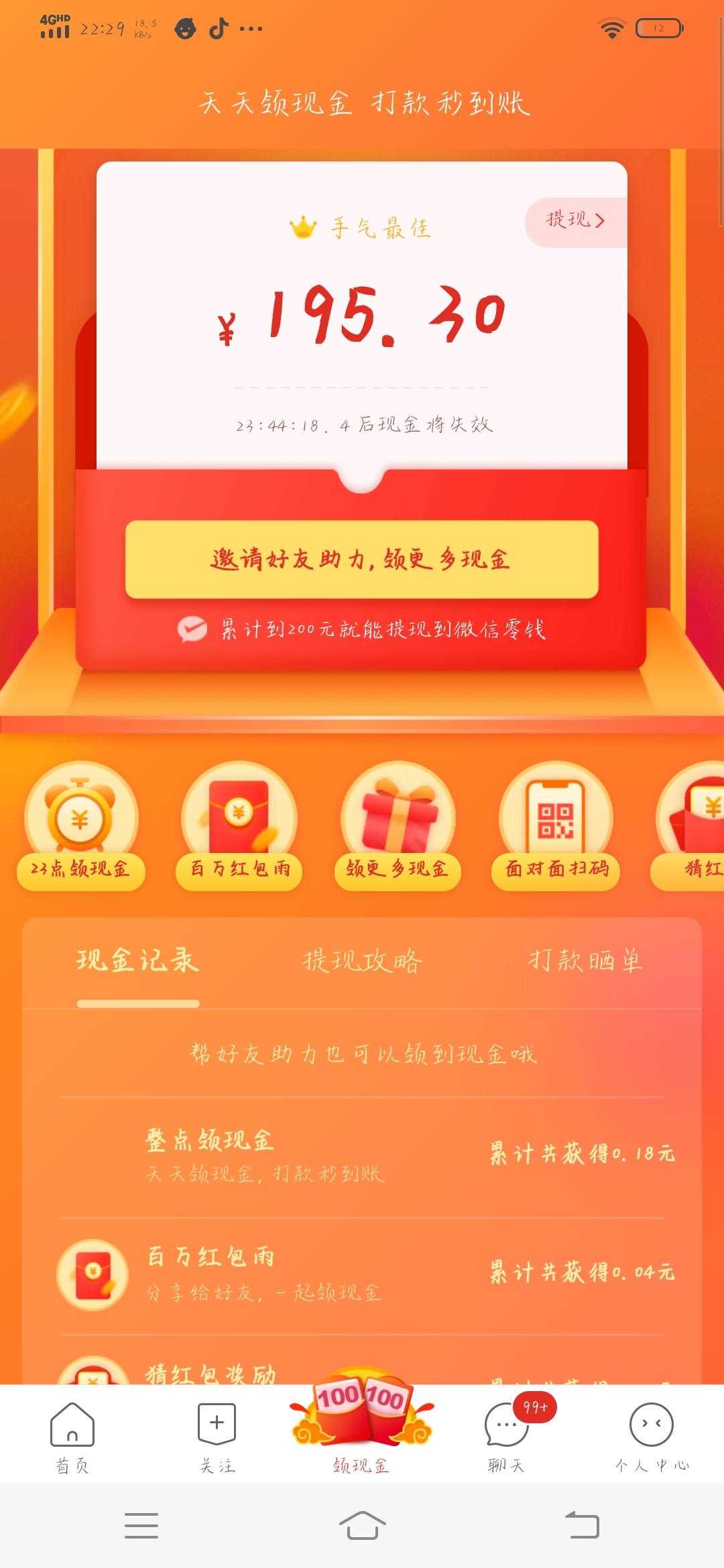Switch to 打款晒单 tab

click(x=585, y=961)
